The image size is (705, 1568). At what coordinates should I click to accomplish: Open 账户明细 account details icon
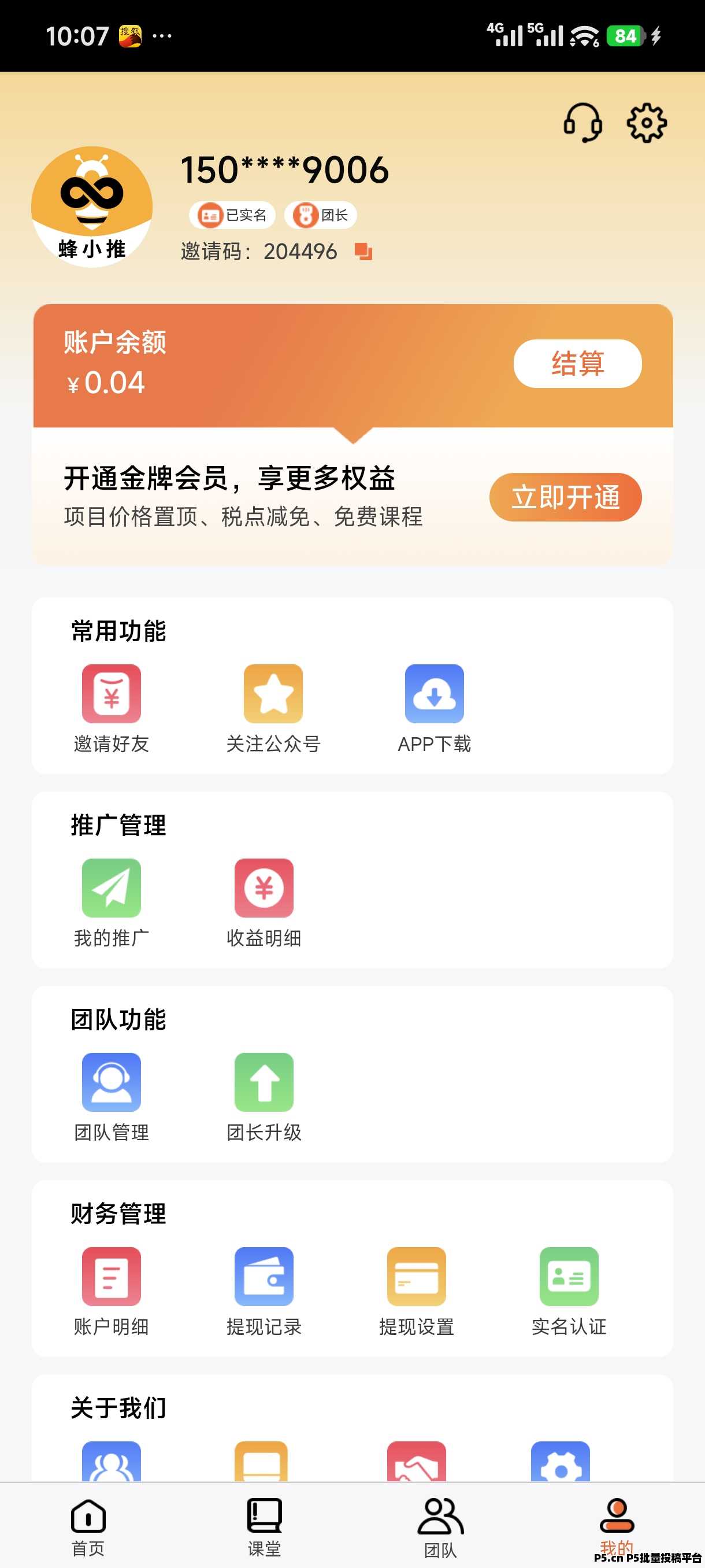click(110, 1277)
